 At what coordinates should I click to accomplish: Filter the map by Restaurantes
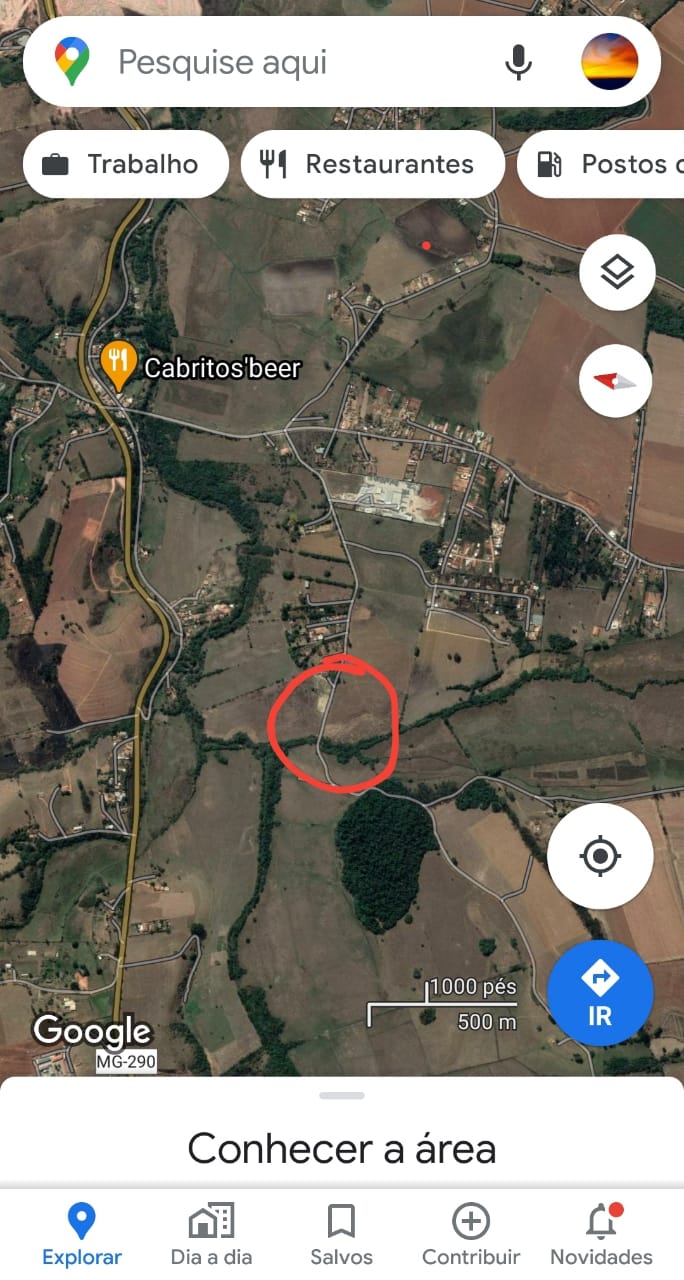[x=372, y=164]
